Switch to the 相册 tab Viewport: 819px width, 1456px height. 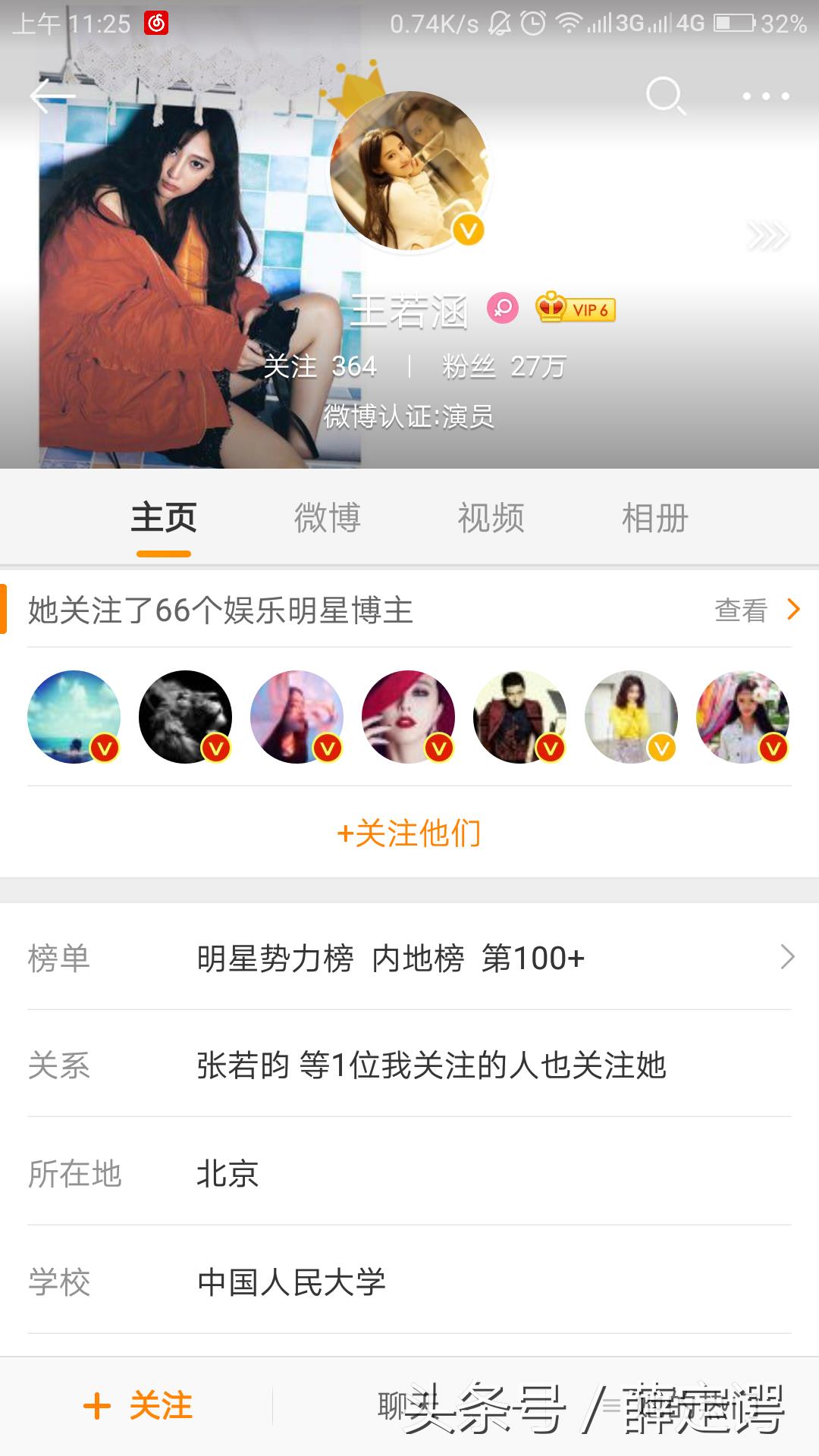click(x=655, y=519)
